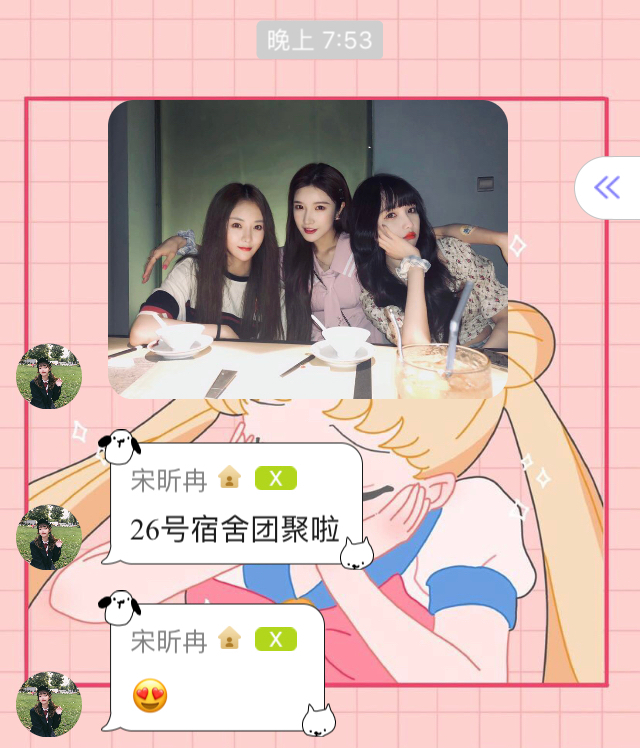Open the shared group photo message
The image size is (640, 748).
308,249
